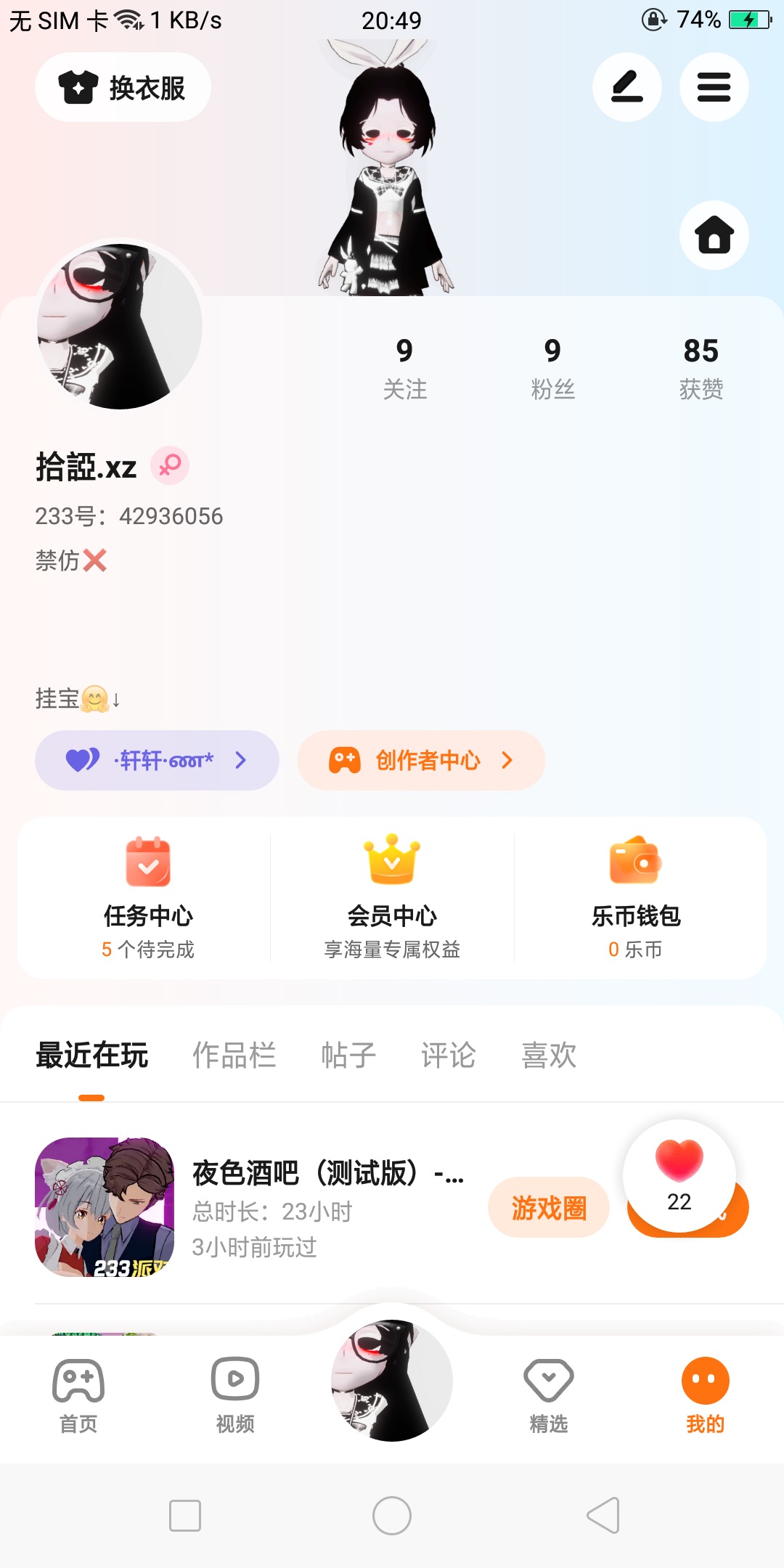Open 任务中心 task center
The width and height of the screenshot is (784, 1568).
point(148,898)
